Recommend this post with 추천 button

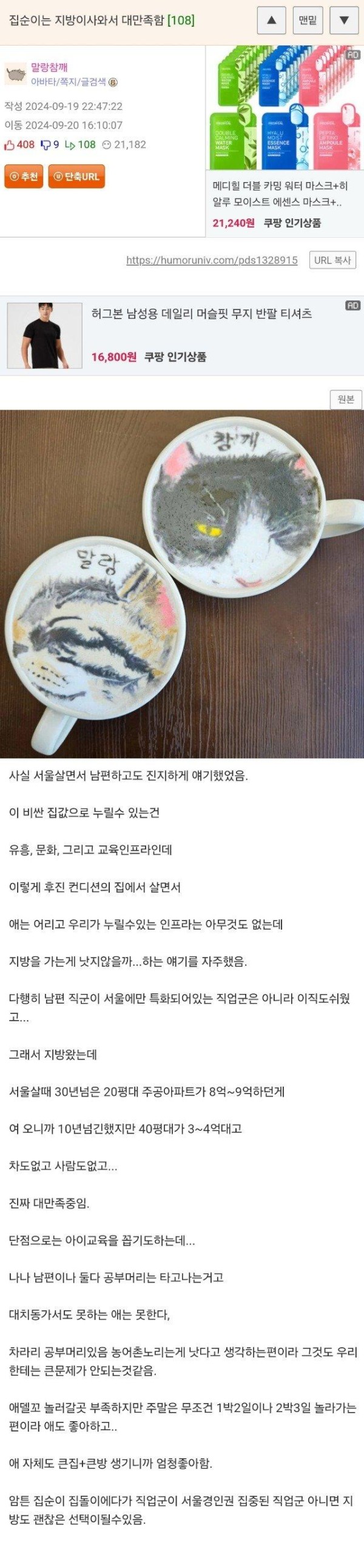(x=24, y=177)
